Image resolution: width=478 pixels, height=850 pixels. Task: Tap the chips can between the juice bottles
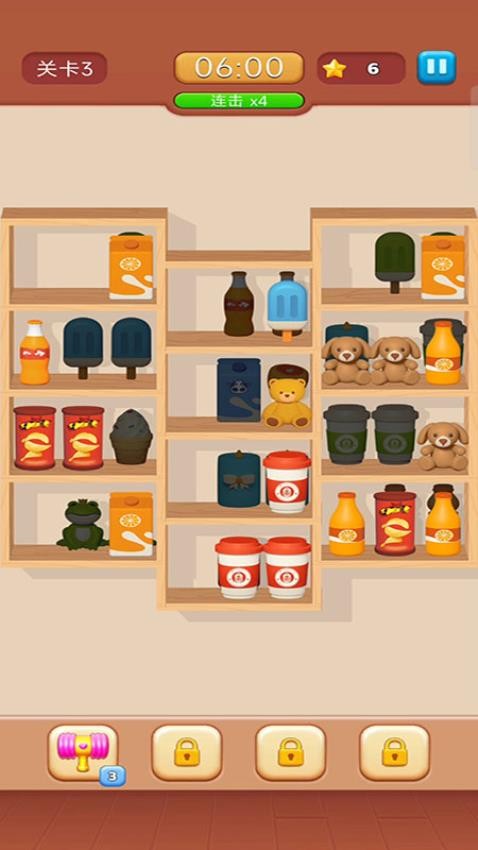(x=395, y=520)
